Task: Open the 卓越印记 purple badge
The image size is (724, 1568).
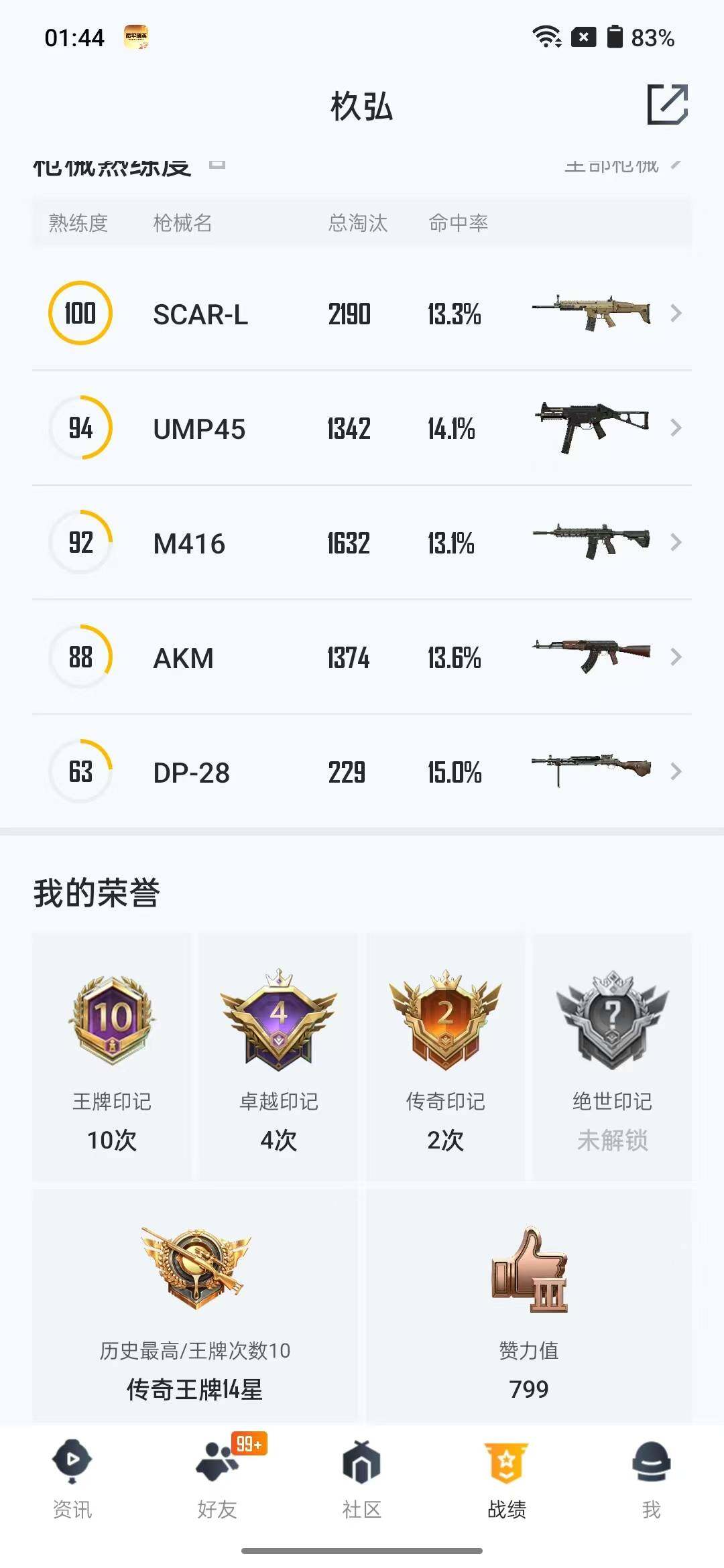Action: (x=278, y=1019)
